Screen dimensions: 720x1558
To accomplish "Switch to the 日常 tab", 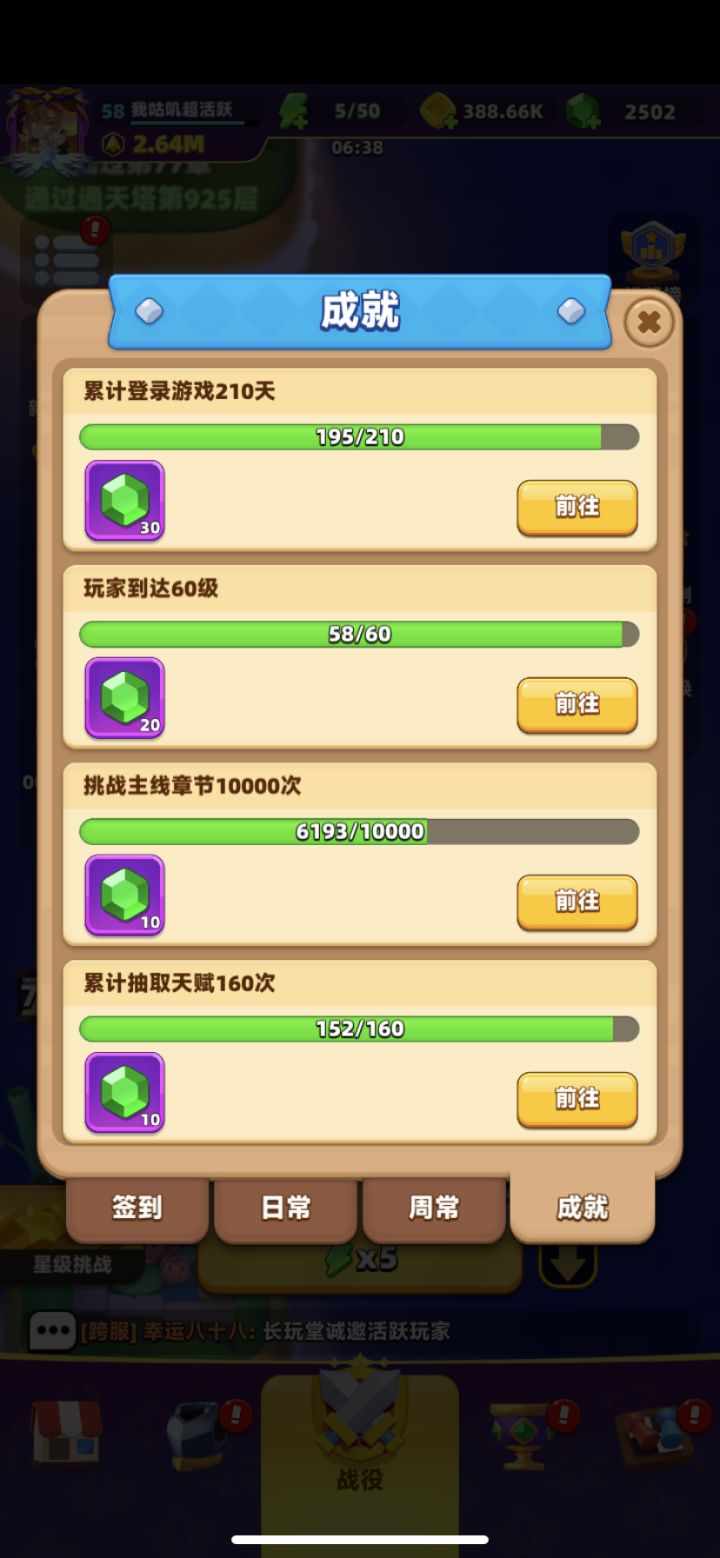I will coord(285,1209).
